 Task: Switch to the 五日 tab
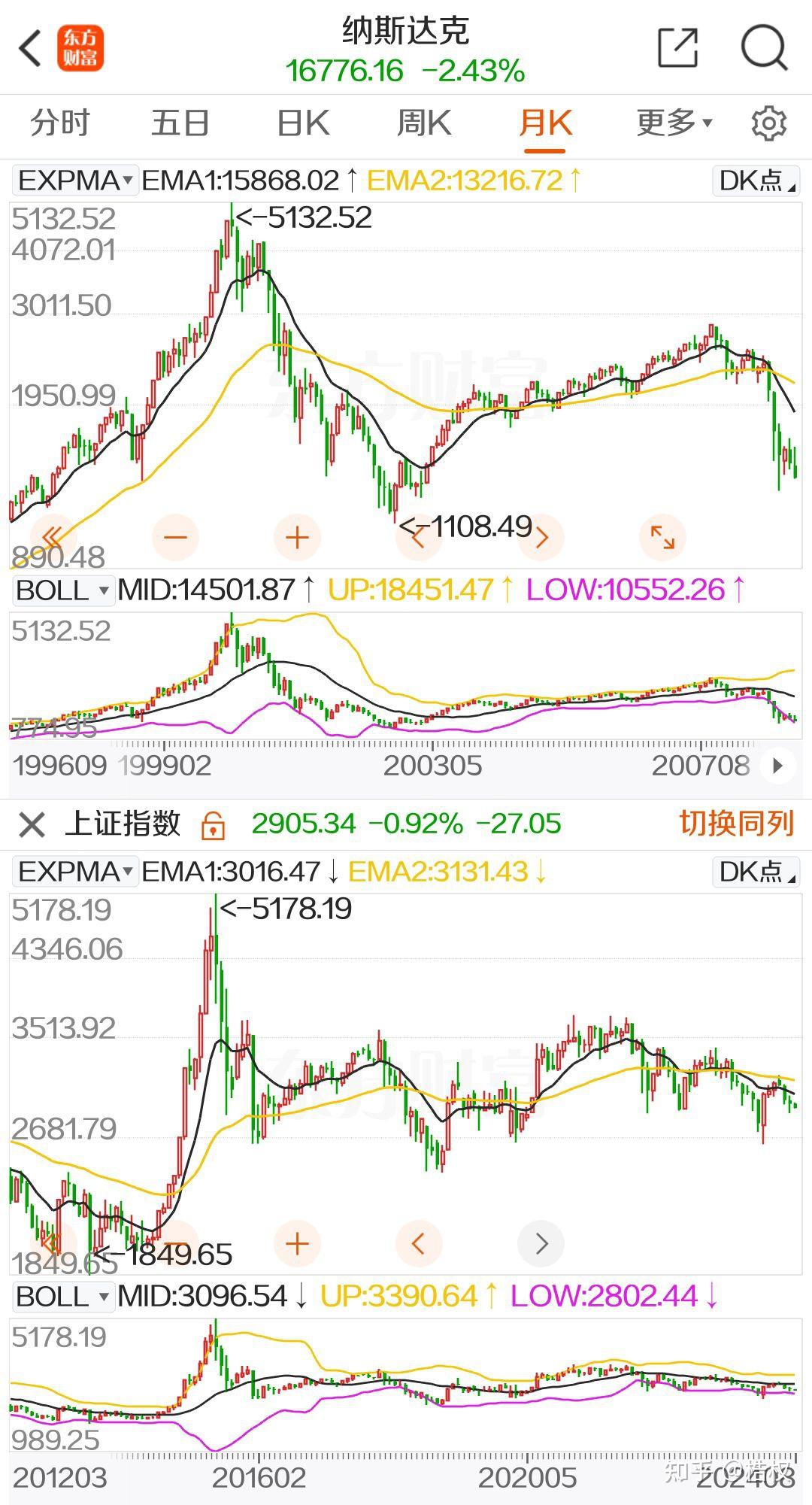coord(180,123)
